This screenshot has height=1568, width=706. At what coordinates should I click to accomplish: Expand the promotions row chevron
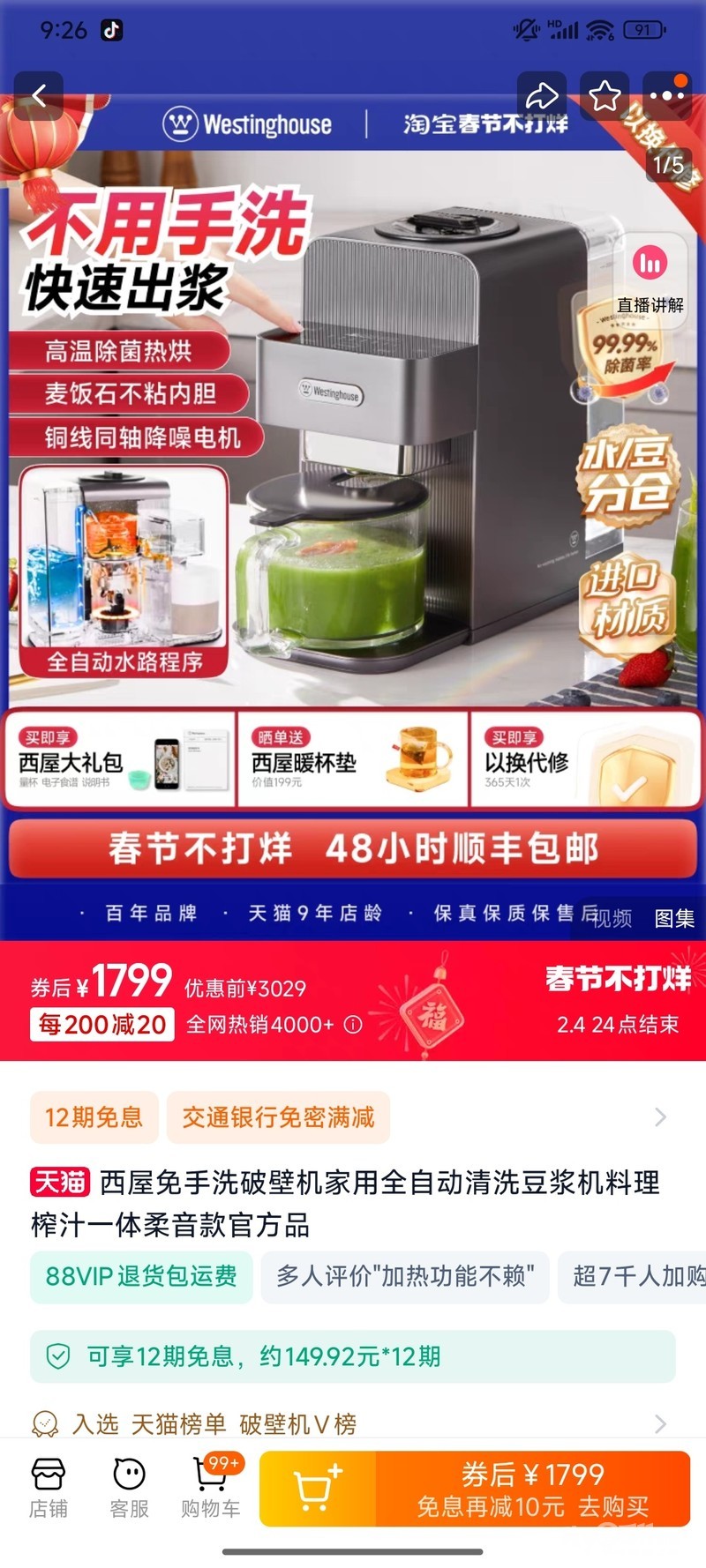(660, 1117)
